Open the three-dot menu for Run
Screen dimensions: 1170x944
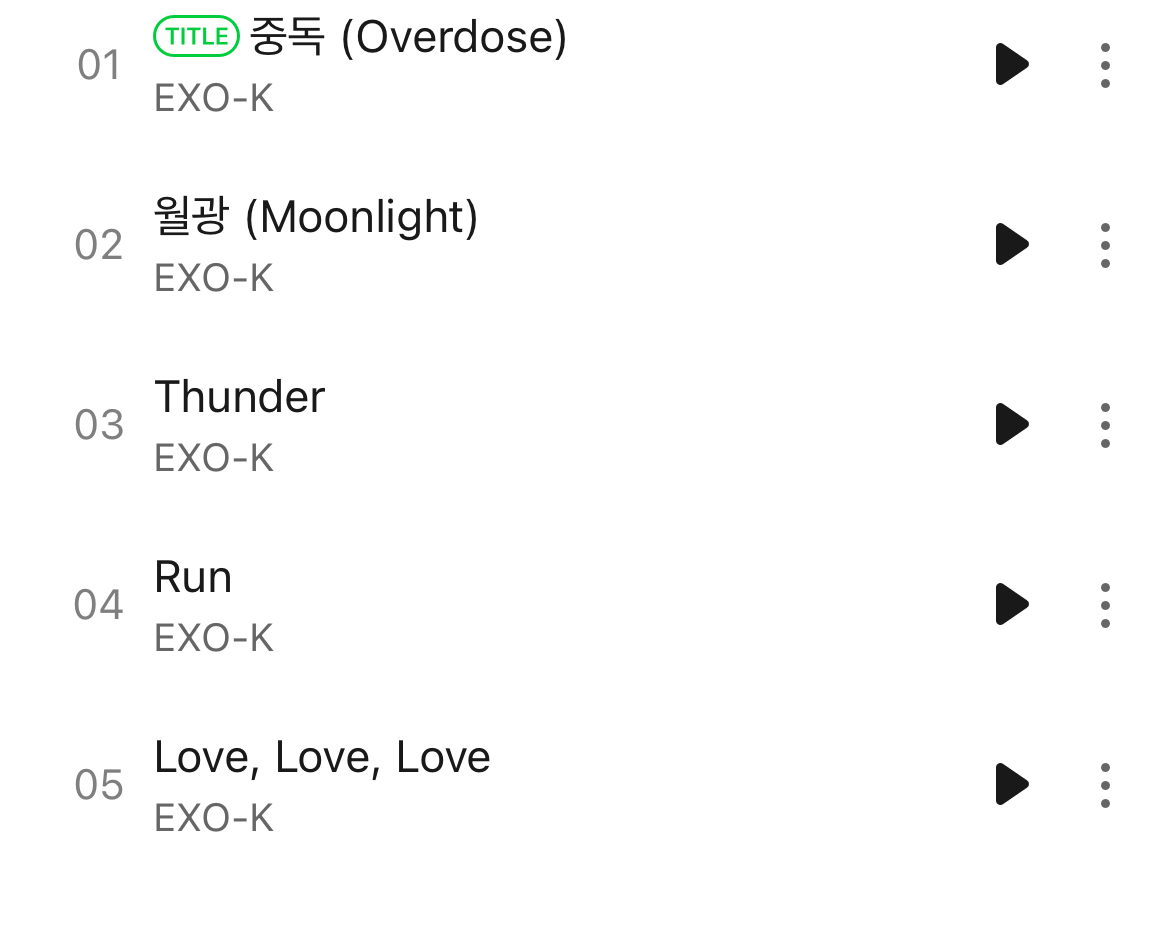pyautogui.click(x=1105, y=604)
